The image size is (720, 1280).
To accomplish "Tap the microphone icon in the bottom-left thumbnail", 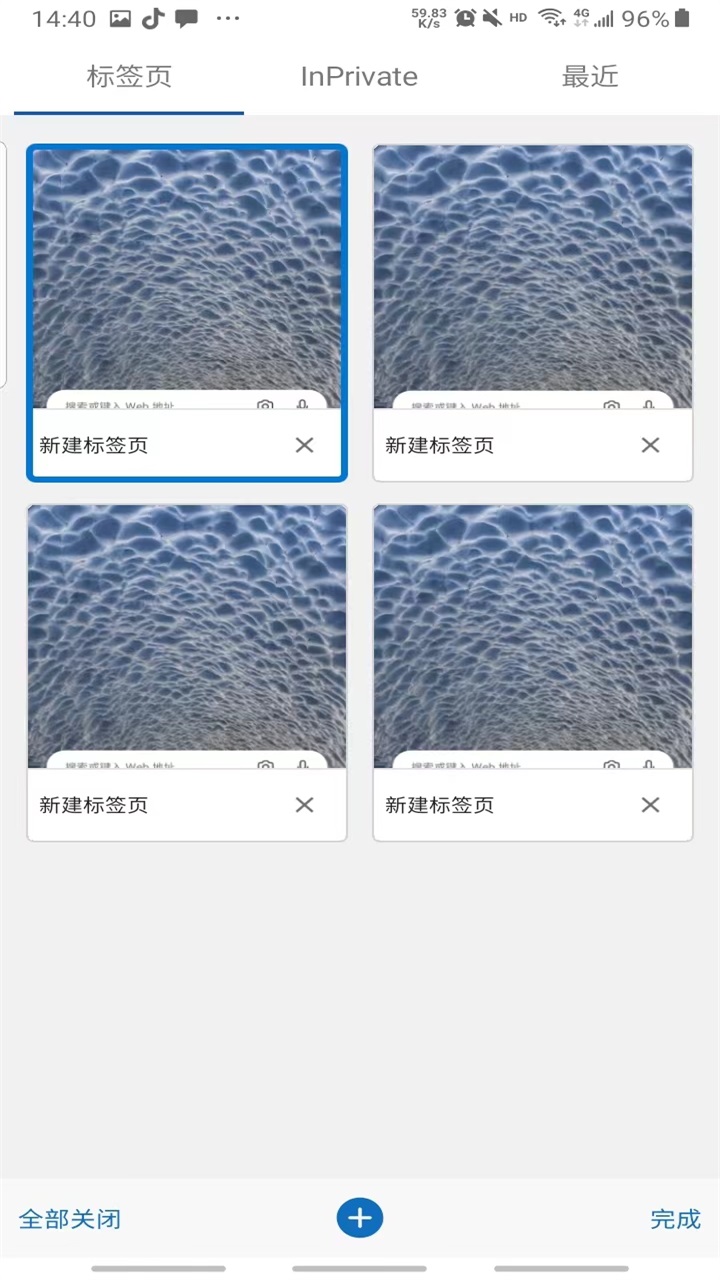I will [x=302, y=766].
